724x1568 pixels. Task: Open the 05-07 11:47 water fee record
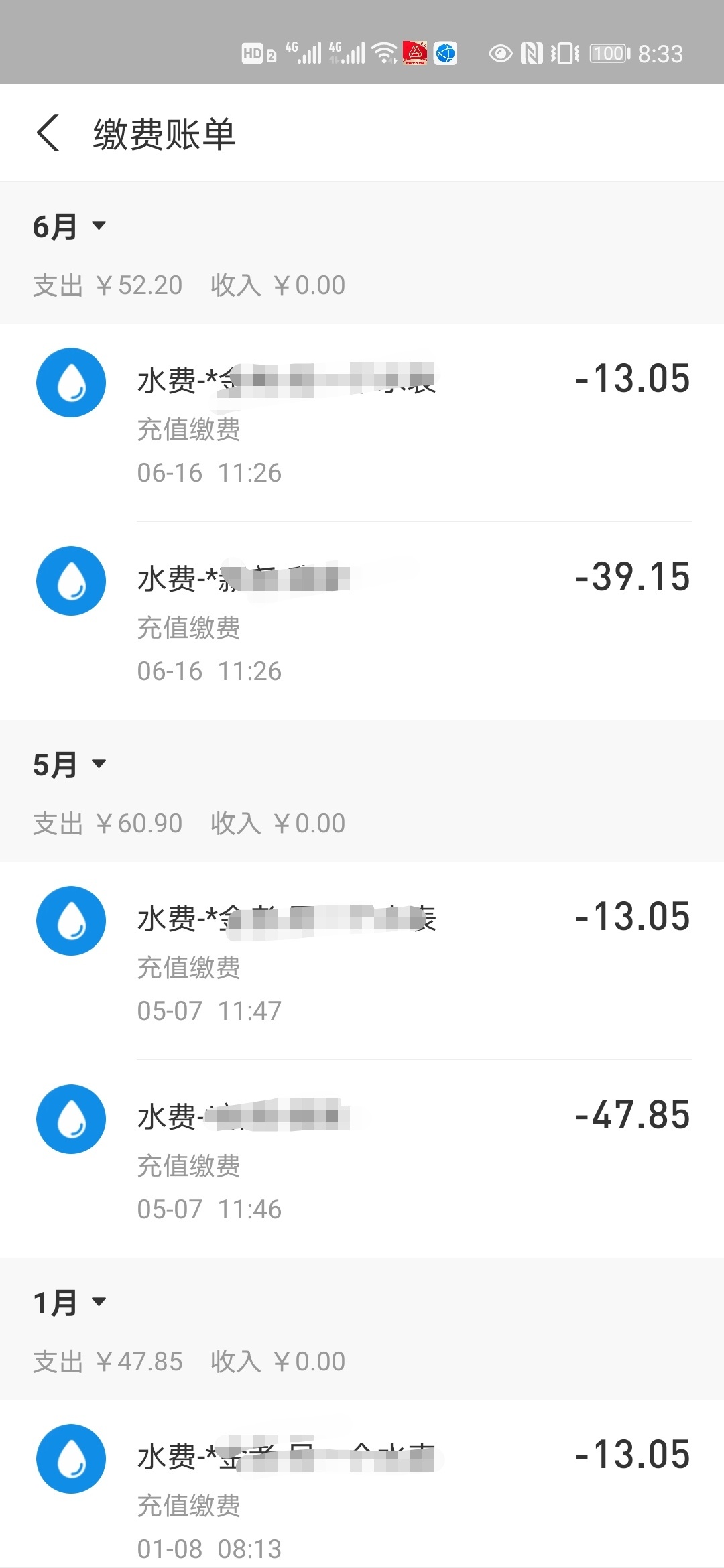[362, 960]
